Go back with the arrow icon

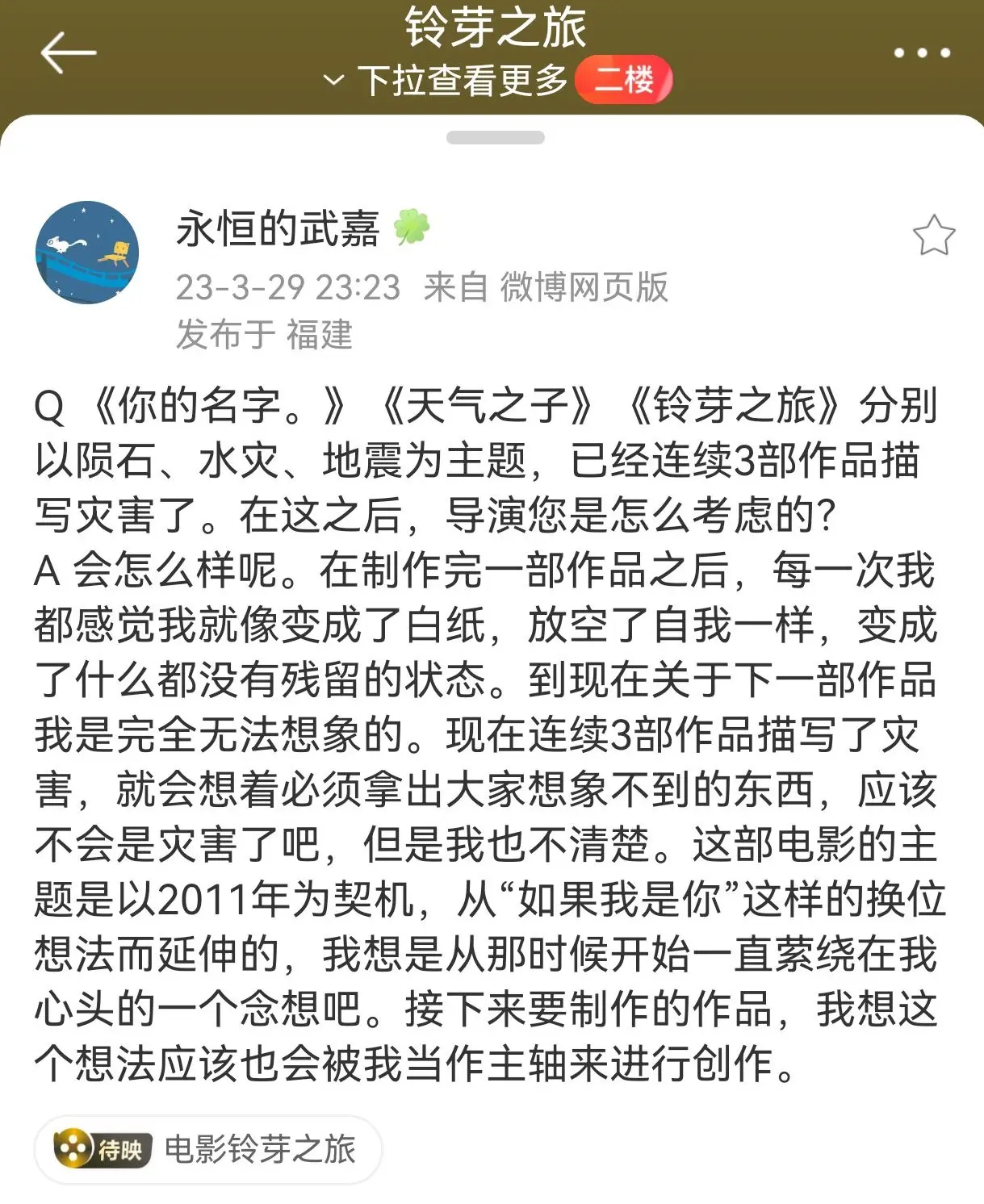pos(68,53)
